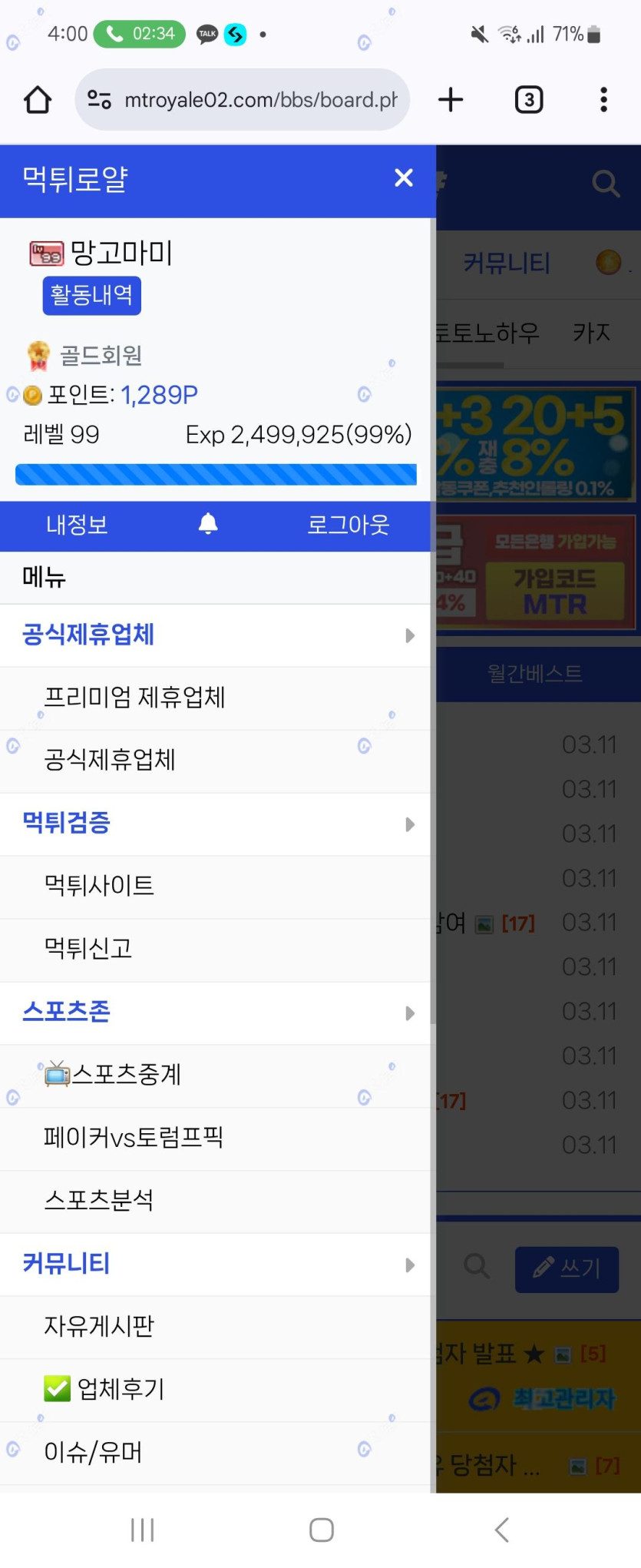Open the browser tab switcher
The image size is (641, 1568).
pyautogui.click(x=529, y=100)
